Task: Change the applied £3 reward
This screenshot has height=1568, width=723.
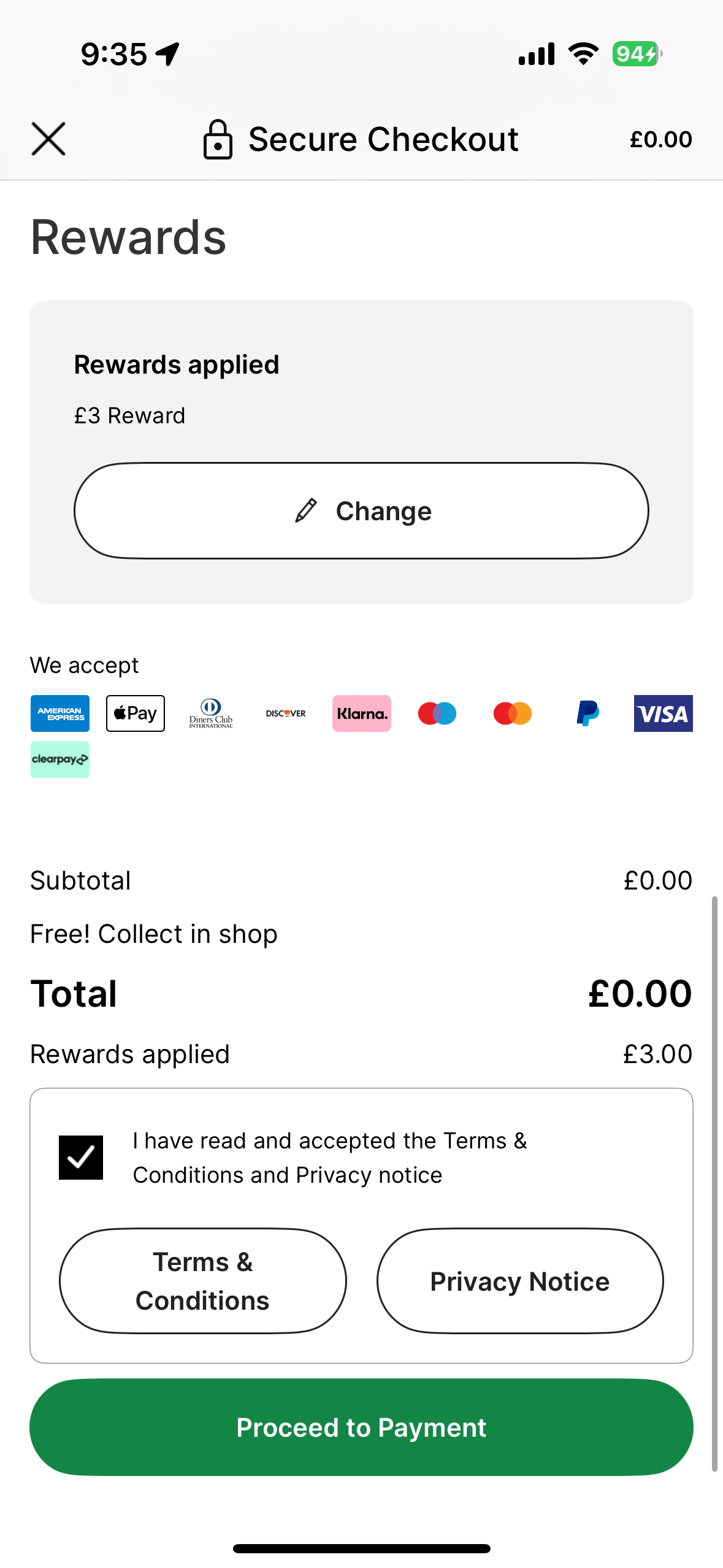Action: pyautogui.click(x=361, y=510)
